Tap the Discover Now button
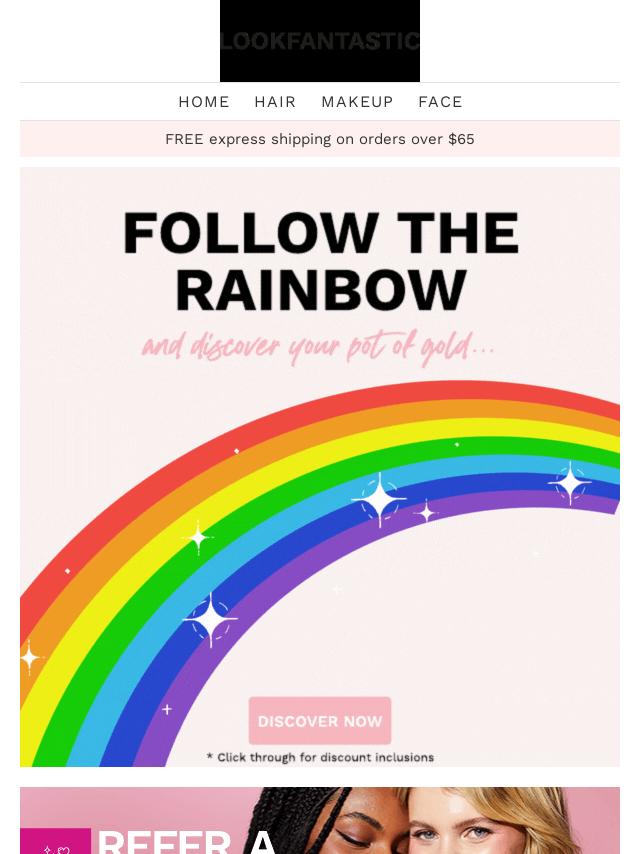Image resolution: width=640 pixels, height=854 pixels. point(320,721)
